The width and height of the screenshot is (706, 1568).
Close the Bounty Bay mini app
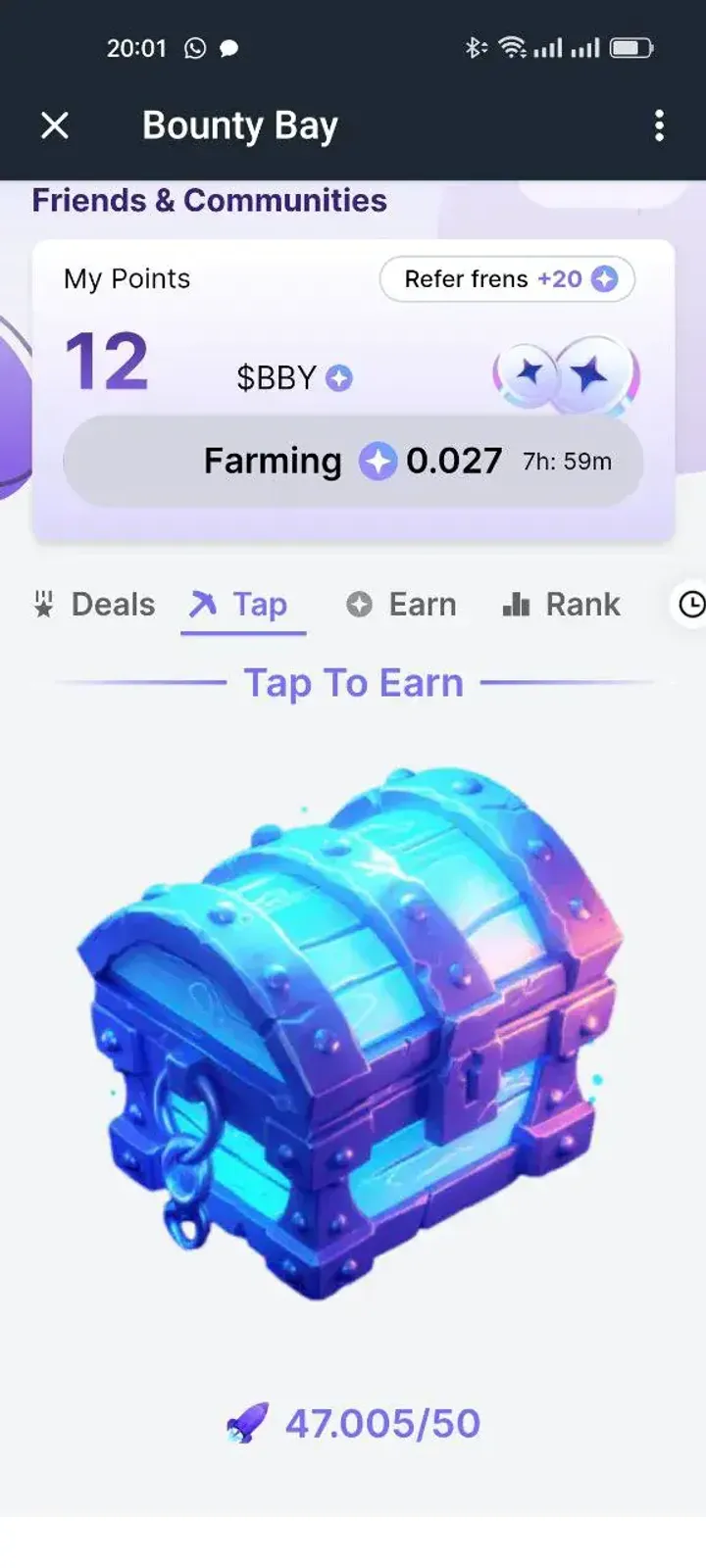click(55, 125)
